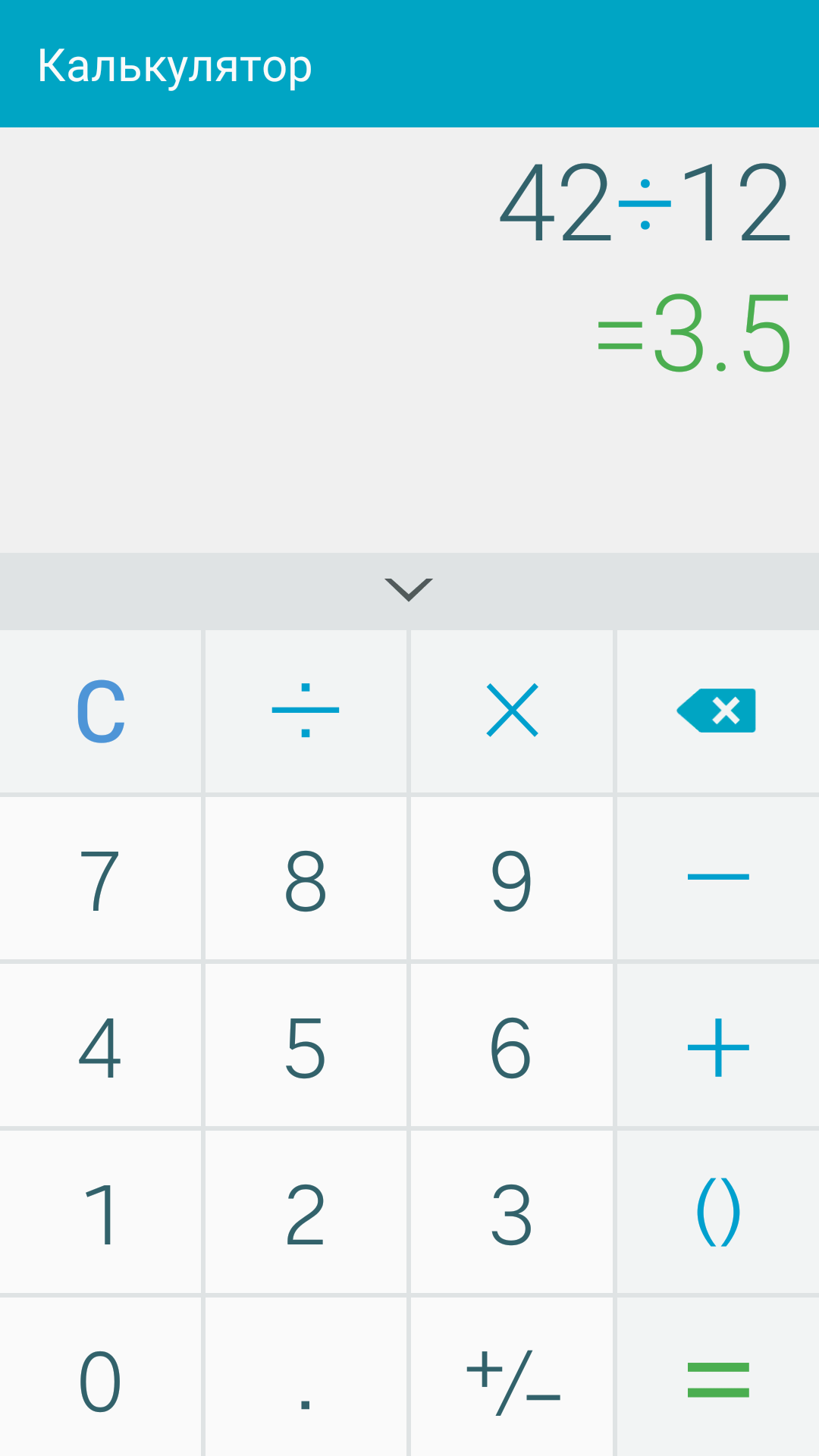The height and width of the screenshot is (1456, 819).
Task: Tap the number 9 key
Action: tap(512, 879)
